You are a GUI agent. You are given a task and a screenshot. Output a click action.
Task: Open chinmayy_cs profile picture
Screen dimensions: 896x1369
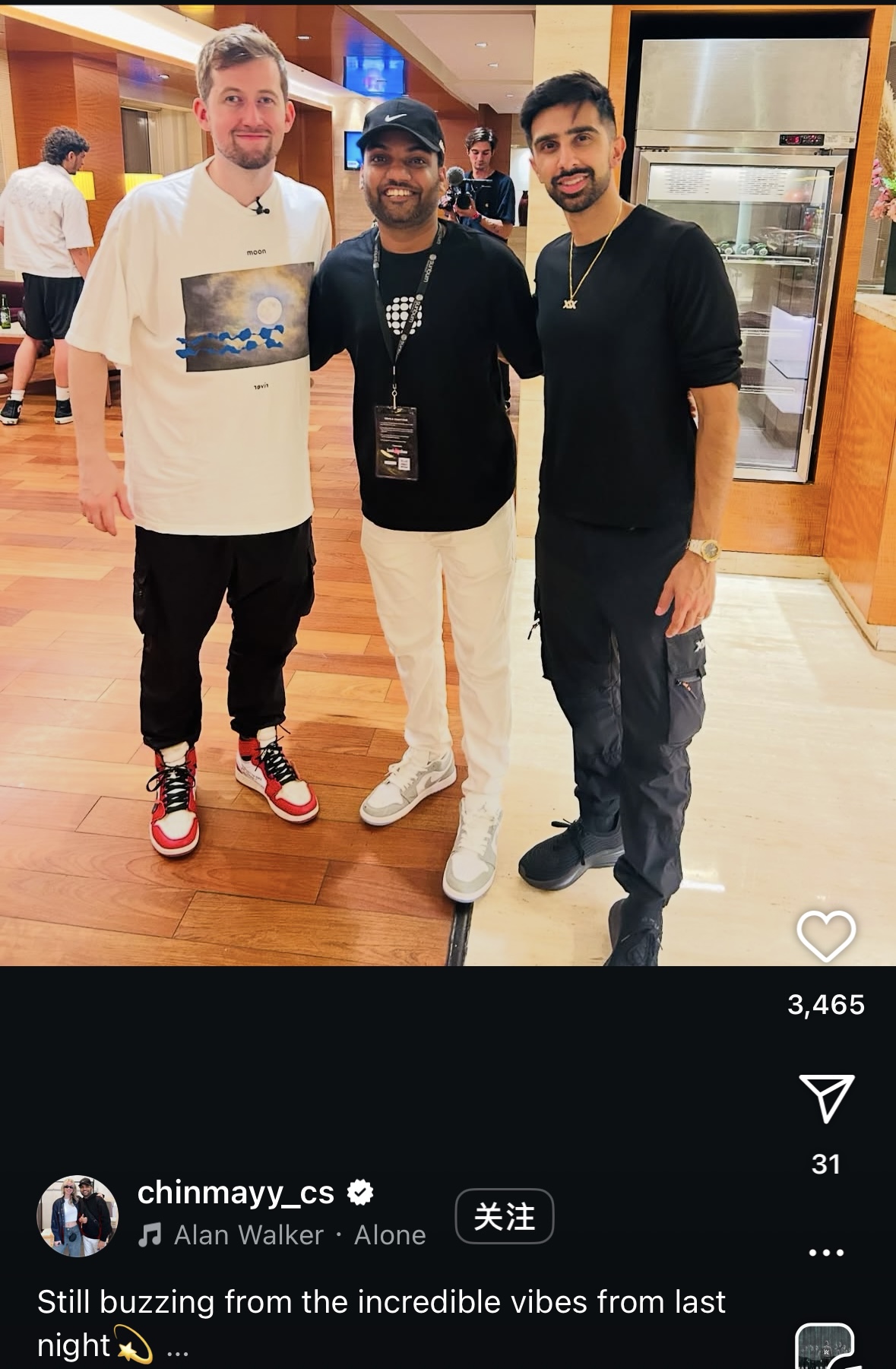click(x=78, y=1215)
